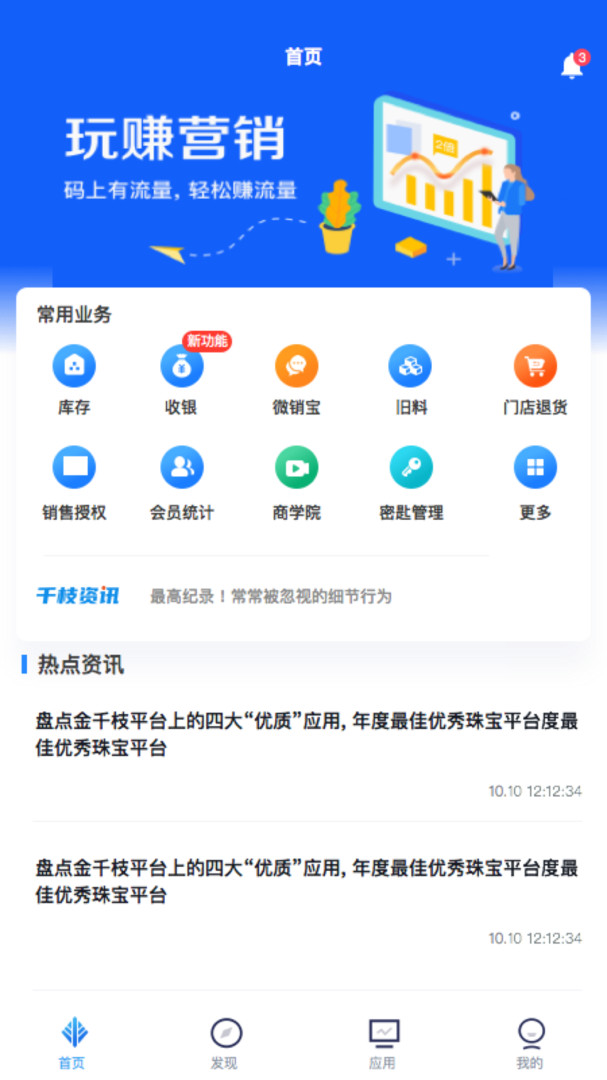Switch to the 发现 tab

pyautogui.click(x=226, y=1042)
